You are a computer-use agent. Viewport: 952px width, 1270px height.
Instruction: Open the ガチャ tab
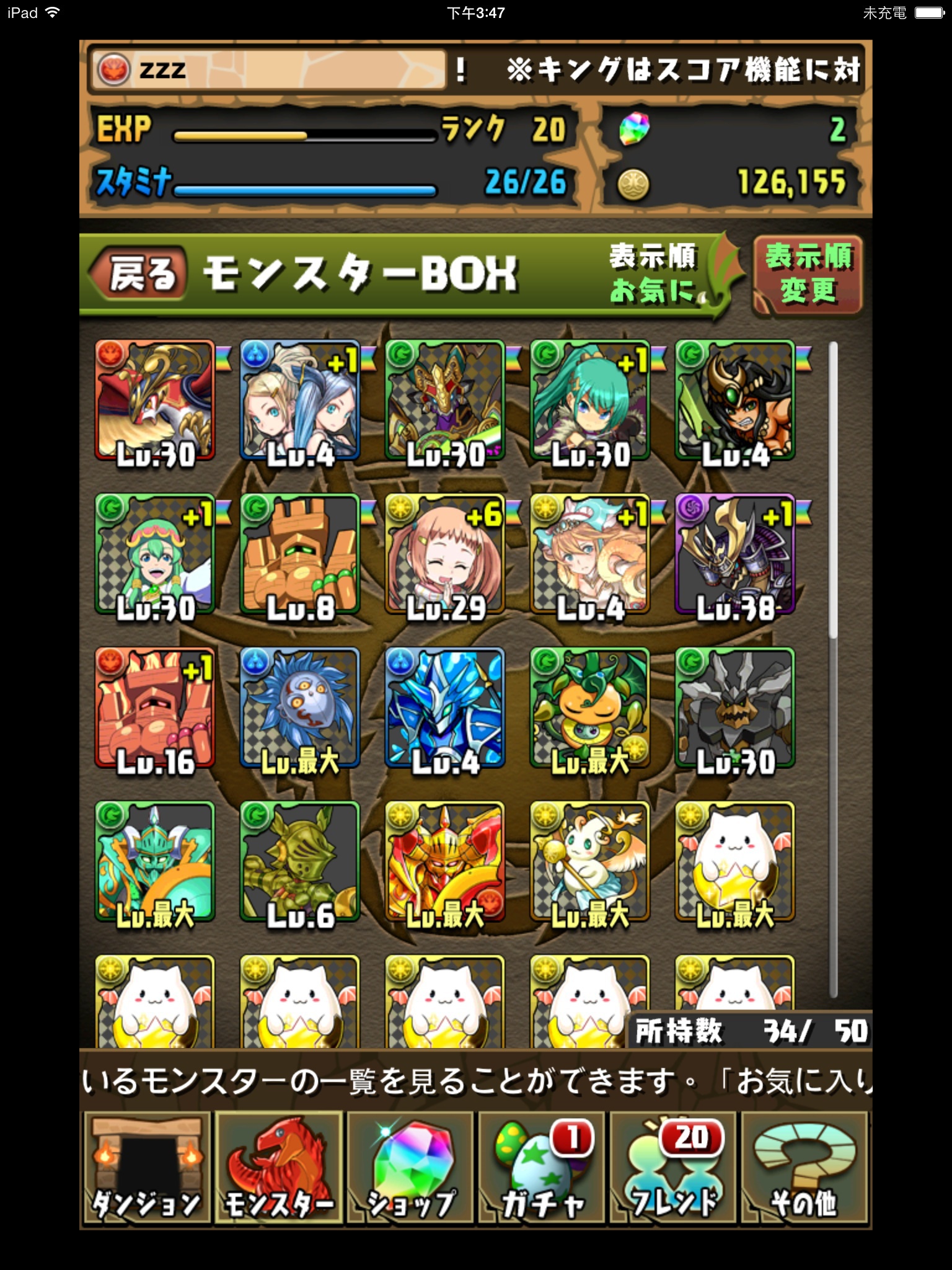542,1168
